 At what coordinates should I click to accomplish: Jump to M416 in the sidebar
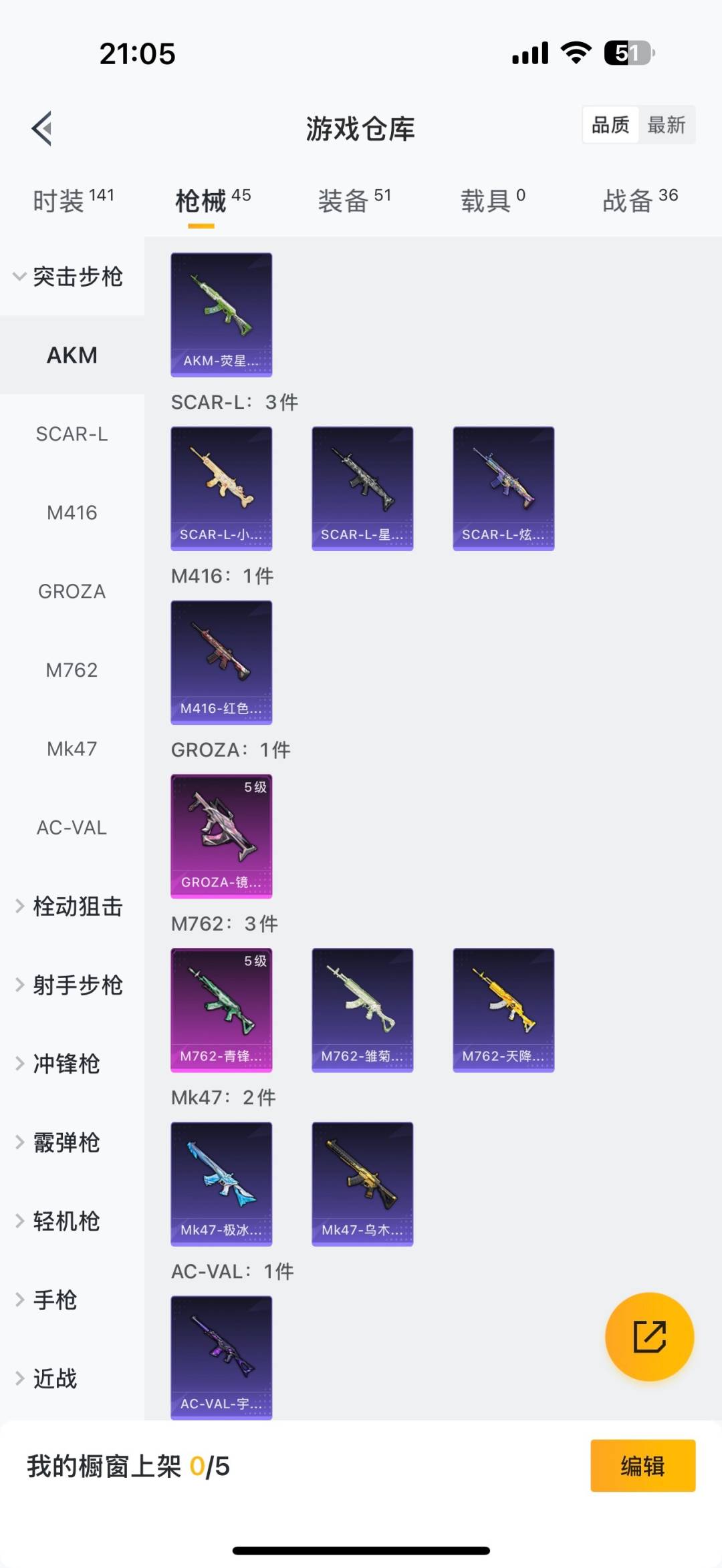tap(72, 513)
